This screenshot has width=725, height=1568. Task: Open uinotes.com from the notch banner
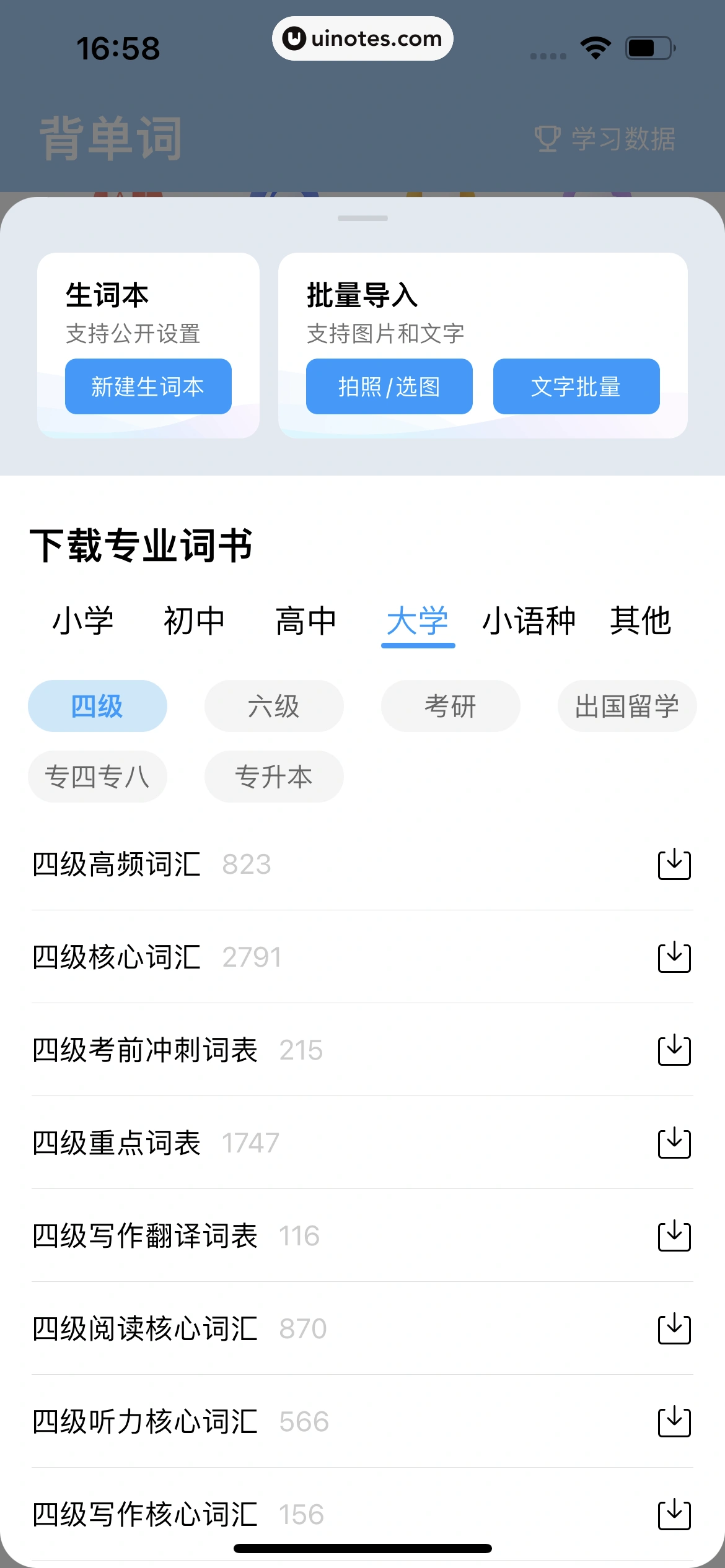(x=362, y=38)
